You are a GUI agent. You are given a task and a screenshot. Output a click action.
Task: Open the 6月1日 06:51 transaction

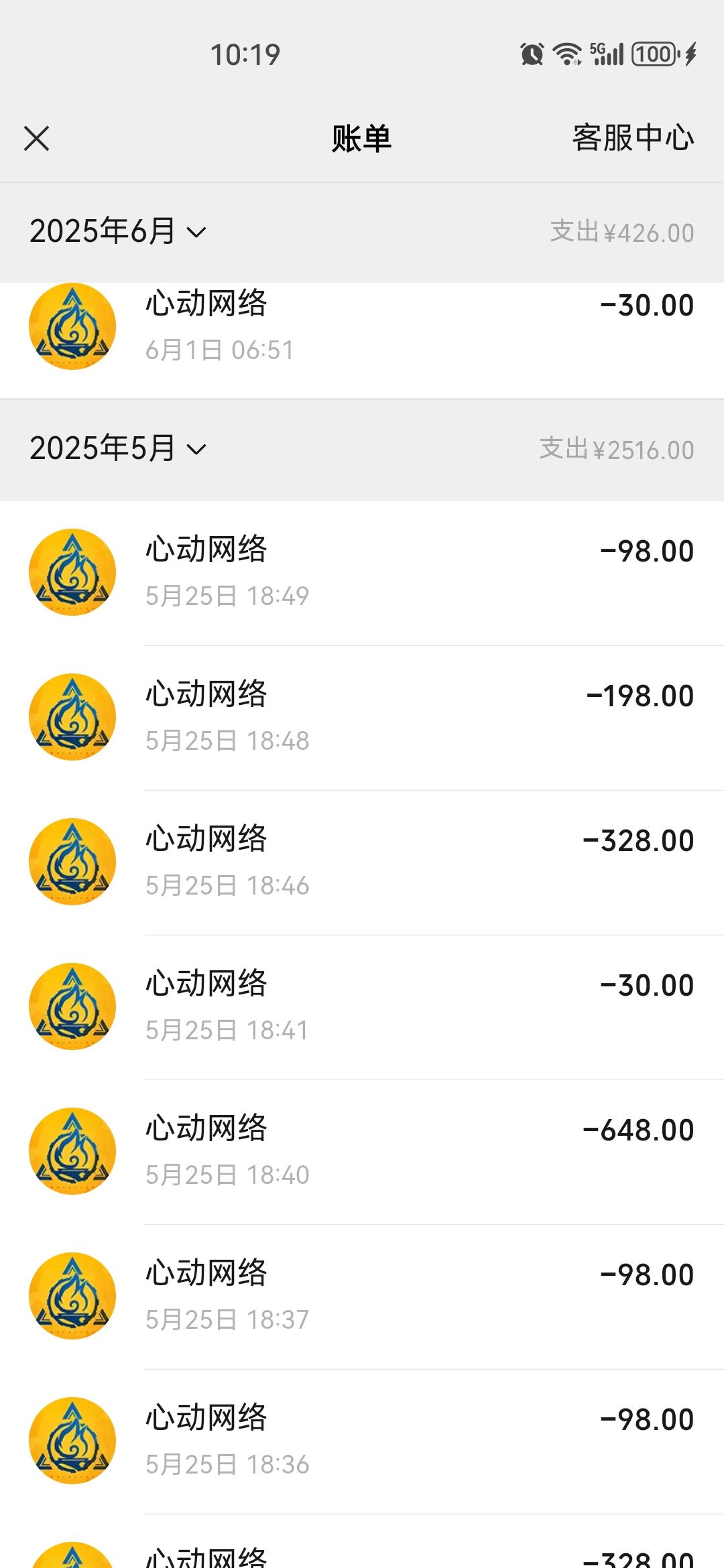(362, 340)
